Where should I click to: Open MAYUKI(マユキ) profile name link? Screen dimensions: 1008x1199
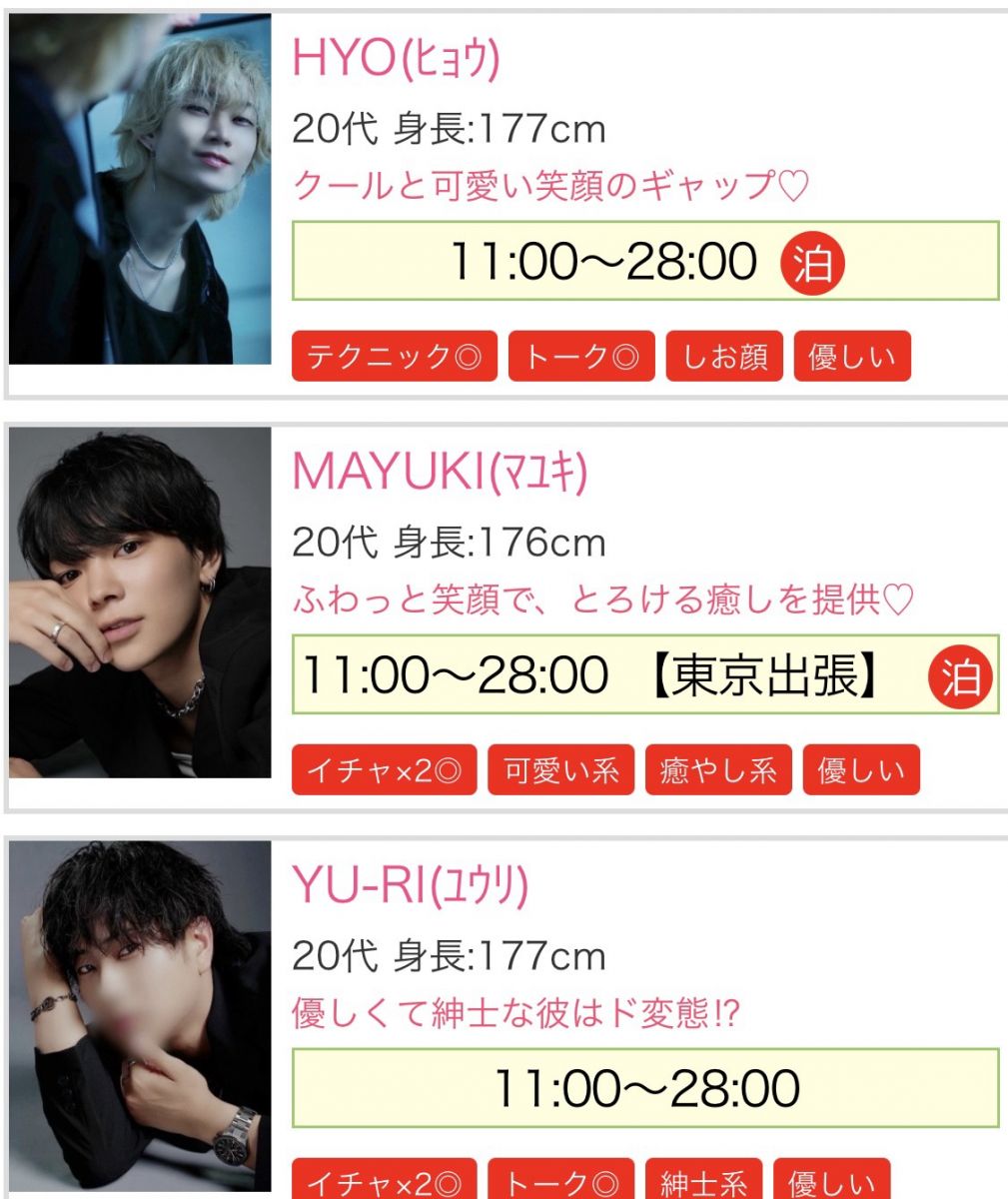440,472
